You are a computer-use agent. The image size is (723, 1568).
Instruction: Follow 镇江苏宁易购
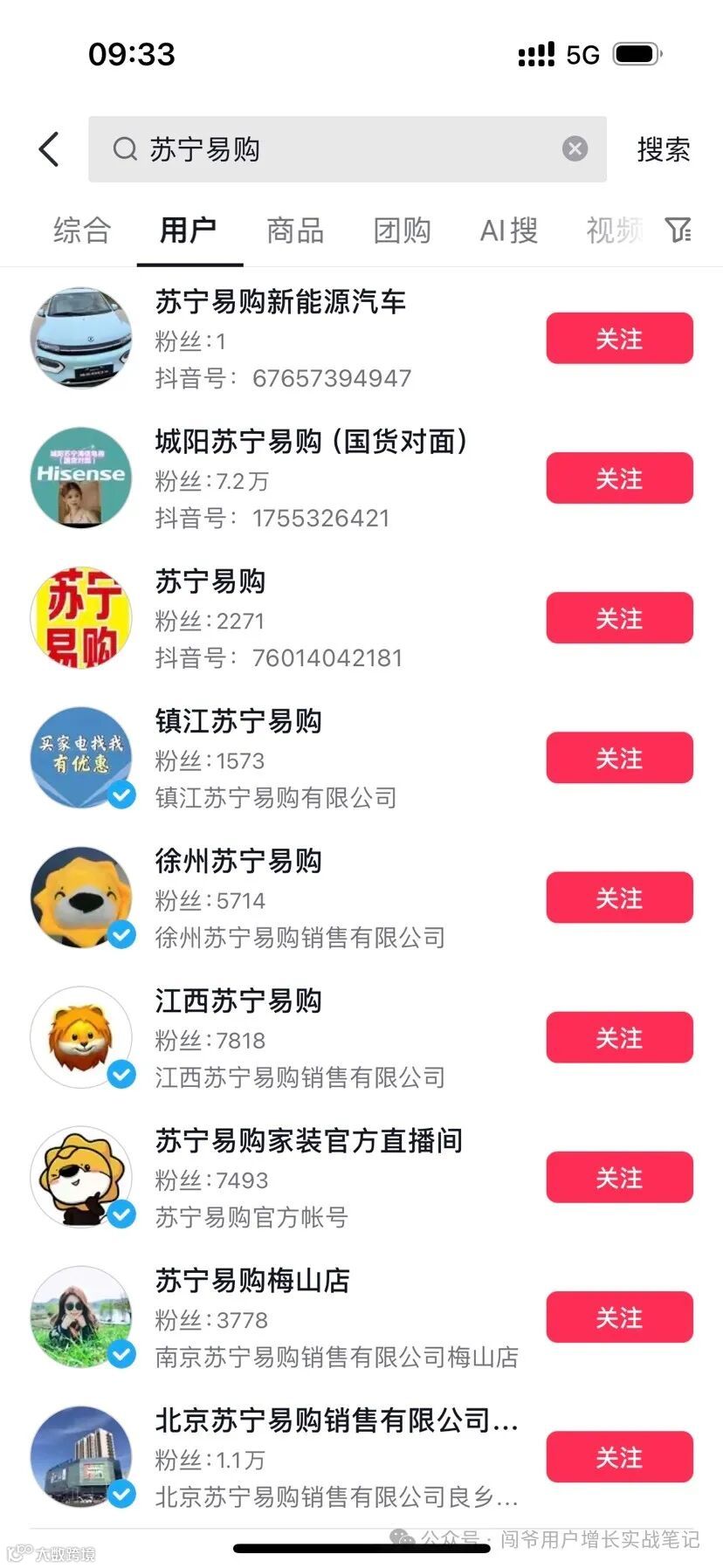pyautogui.click(x=619, y=758)
